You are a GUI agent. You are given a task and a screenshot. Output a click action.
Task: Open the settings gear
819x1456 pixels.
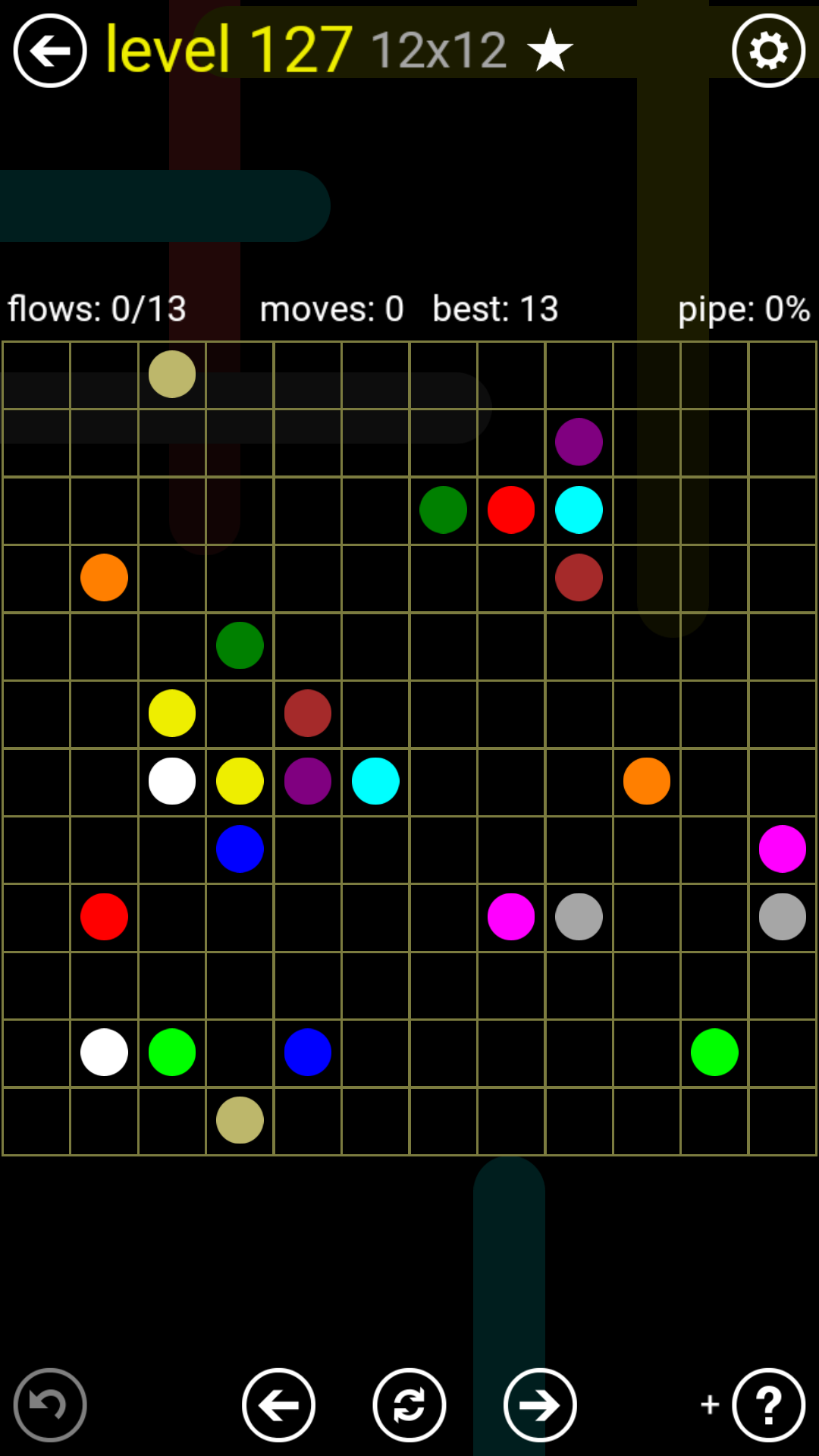coord(768,51)
